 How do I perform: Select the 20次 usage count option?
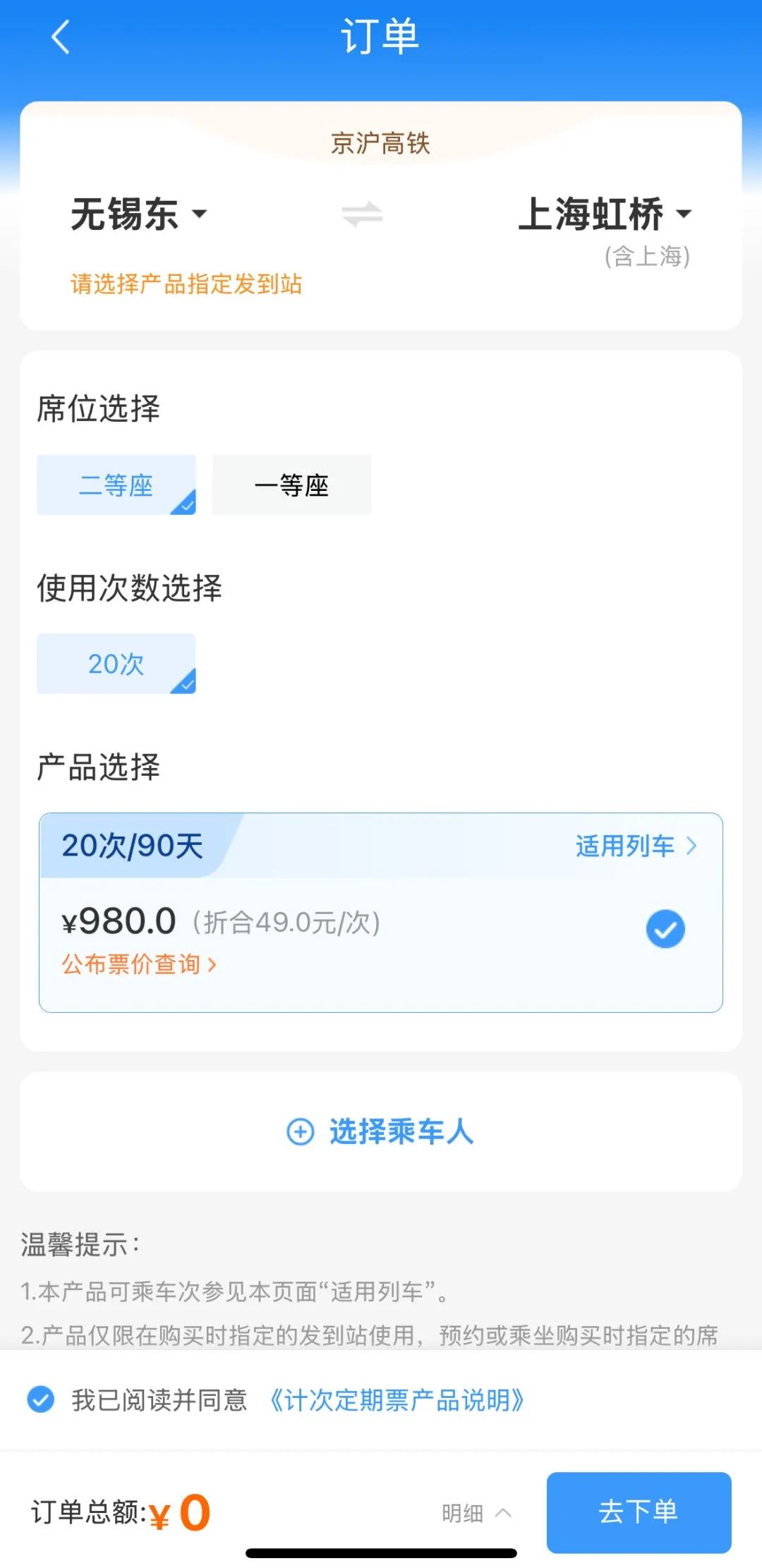pos(116,664)
